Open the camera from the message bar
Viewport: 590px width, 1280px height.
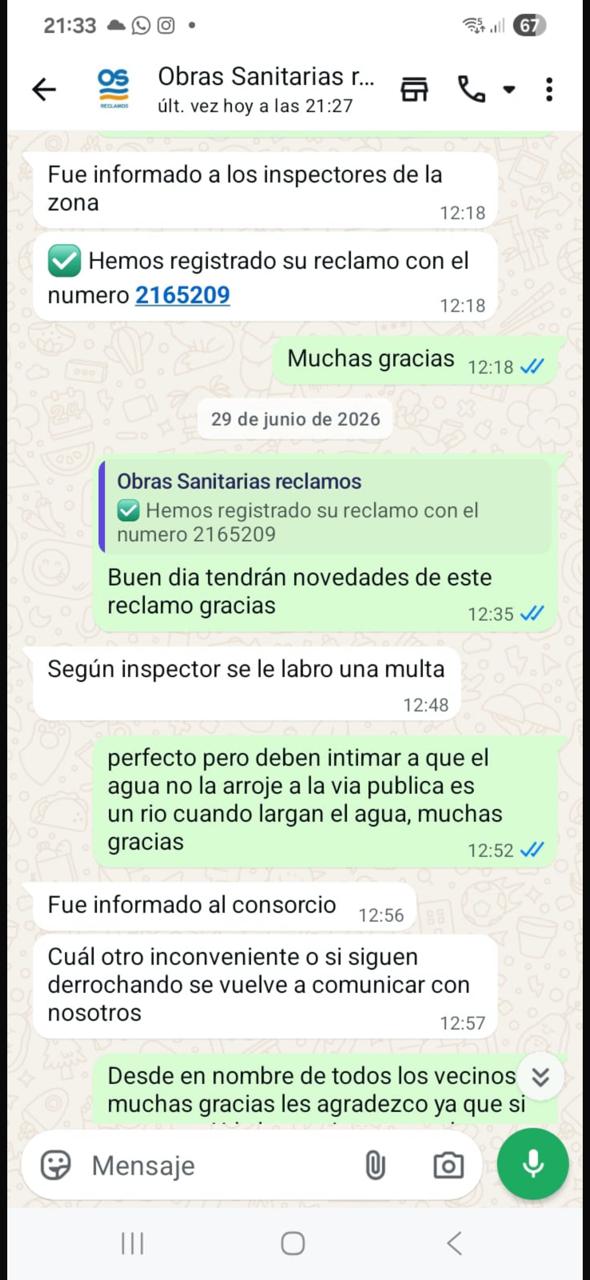(448, 1165)
